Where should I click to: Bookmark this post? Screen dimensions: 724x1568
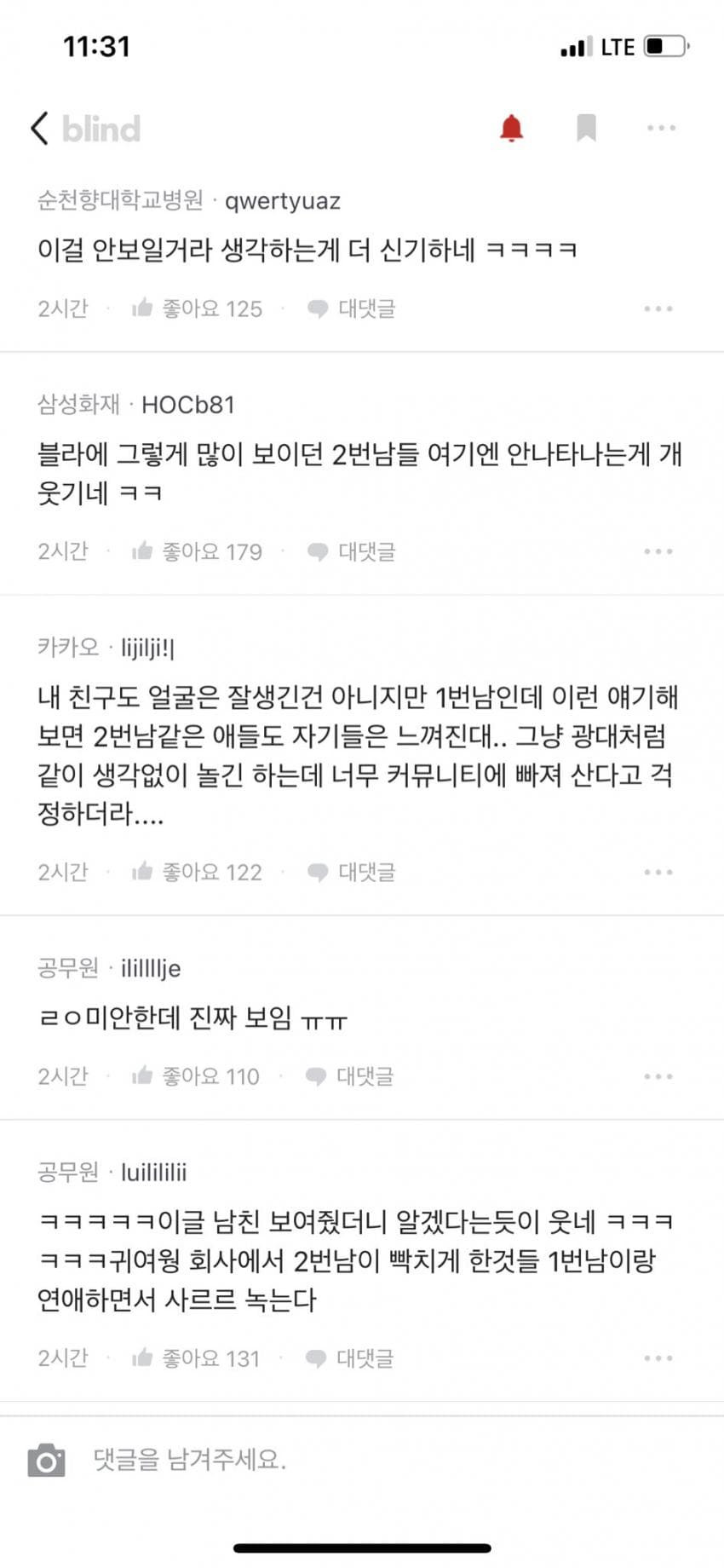pyautogui.click(x=586, y=128)
